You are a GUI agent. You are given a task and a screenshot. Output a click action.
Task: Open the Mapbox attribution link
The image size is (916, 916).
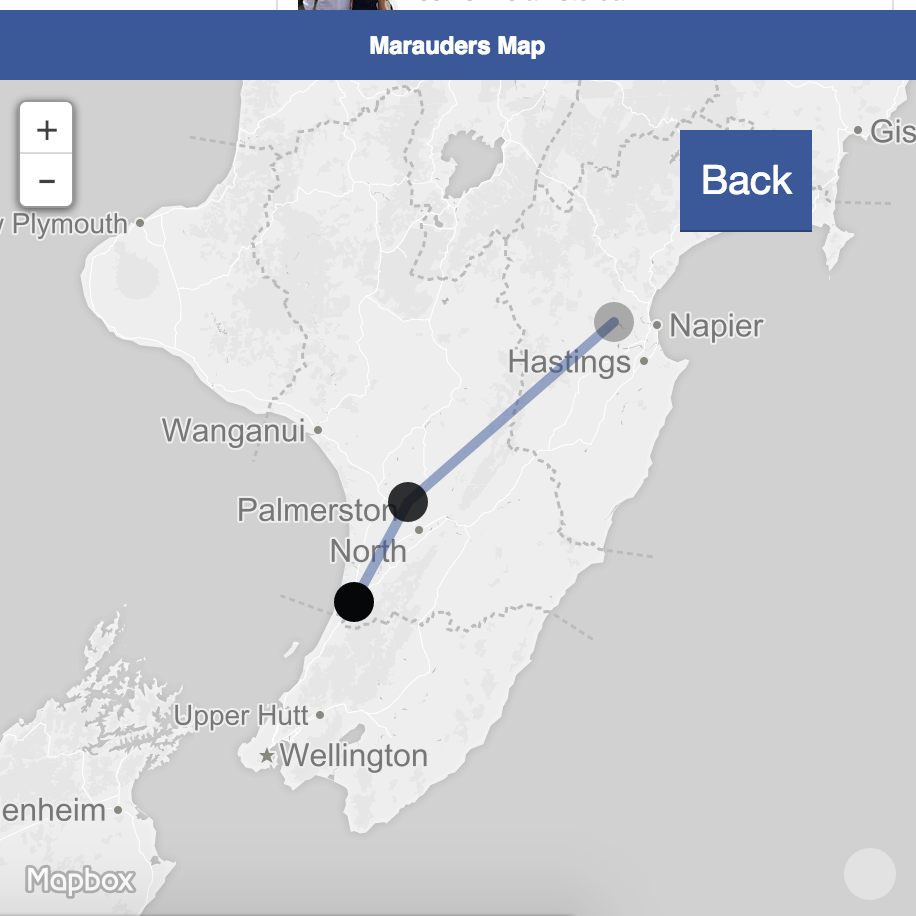[x=80, y=880]
